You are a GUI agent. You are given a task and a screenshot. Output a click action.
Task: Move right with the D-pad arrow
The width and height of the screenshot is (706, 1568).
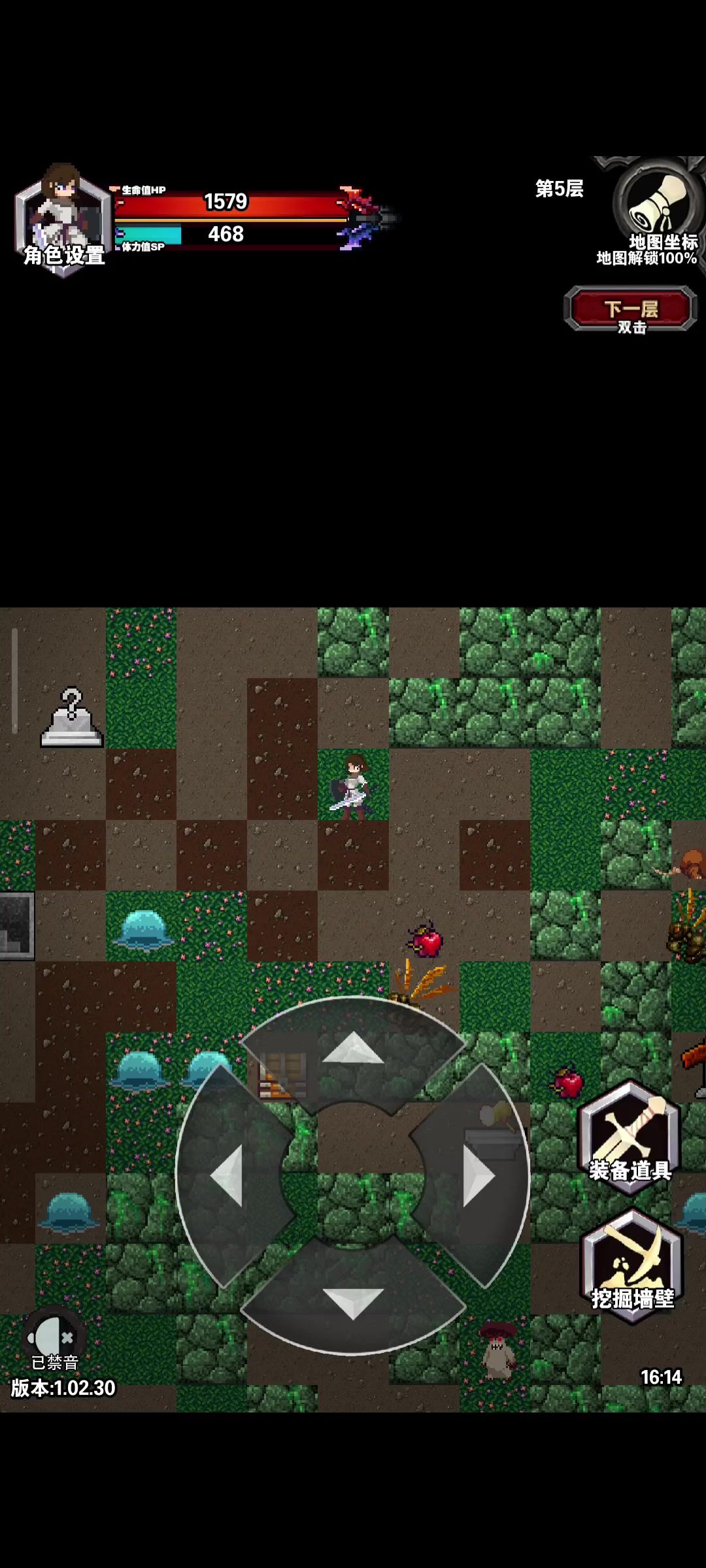point(479,1175)
